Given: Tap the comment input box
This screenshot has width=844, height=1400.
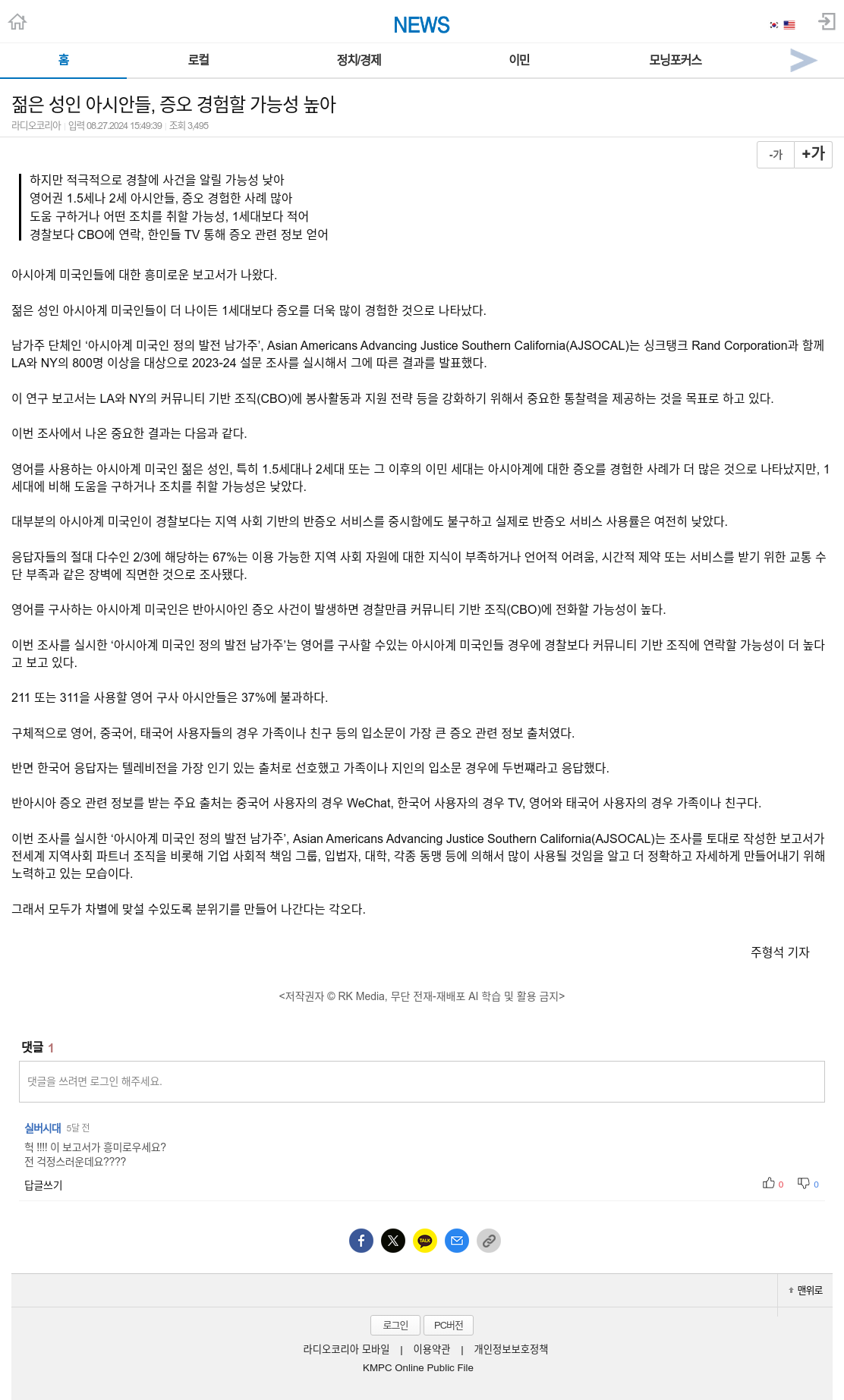Looking at the screenshot, I should pos(422,1081).
